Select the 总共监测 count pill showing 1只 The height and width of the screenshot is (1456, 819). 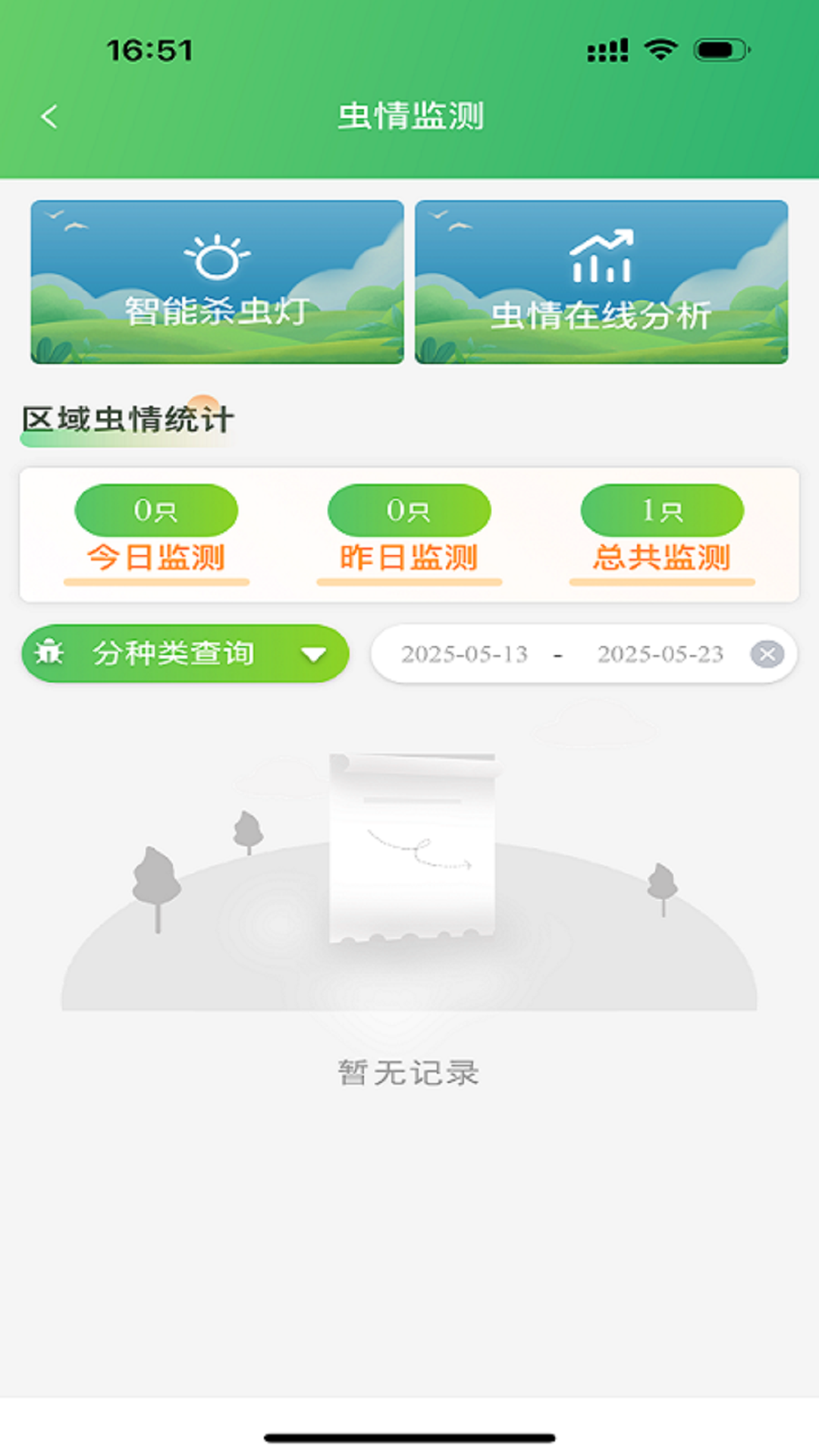click(662, 510)
